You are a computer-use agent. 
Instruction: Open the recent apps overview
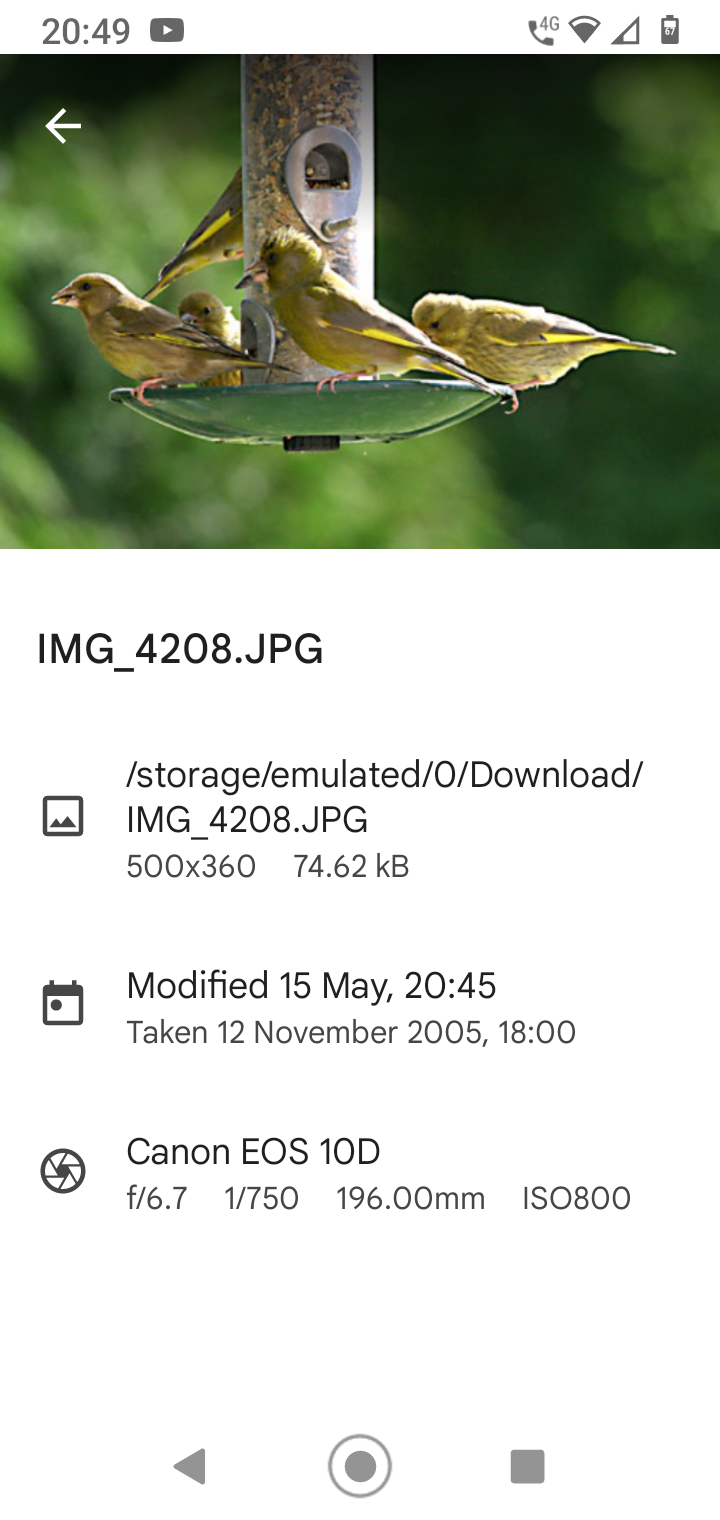[x=527, y=1466]
